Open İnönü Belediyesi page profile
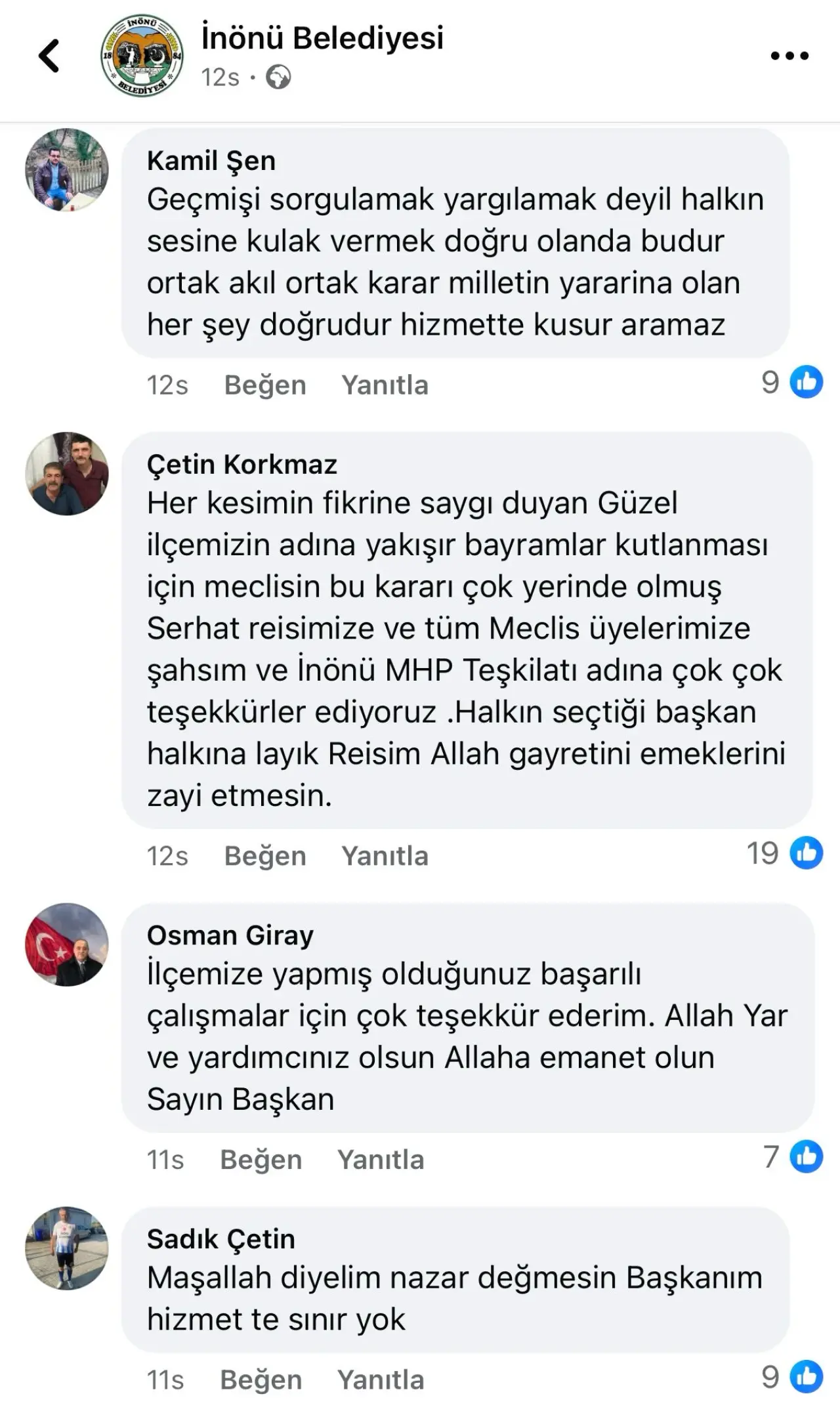This screenshot has width=840, height=1417. (322, 38)
